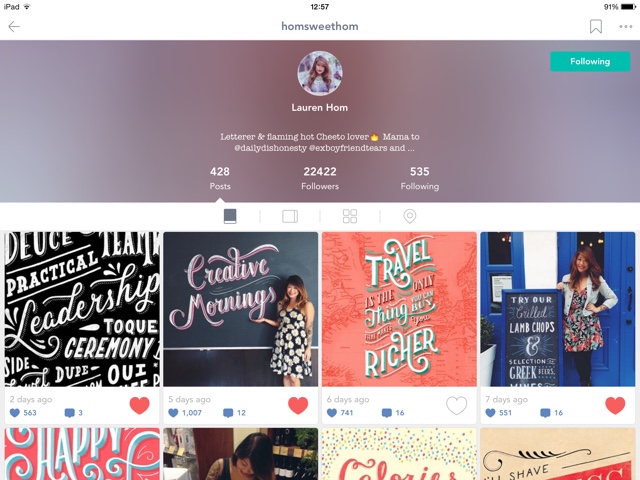Viewport: 640px width, 480px height.
Task: Unlike the post from 5 days ago
Action: [298, 405]
